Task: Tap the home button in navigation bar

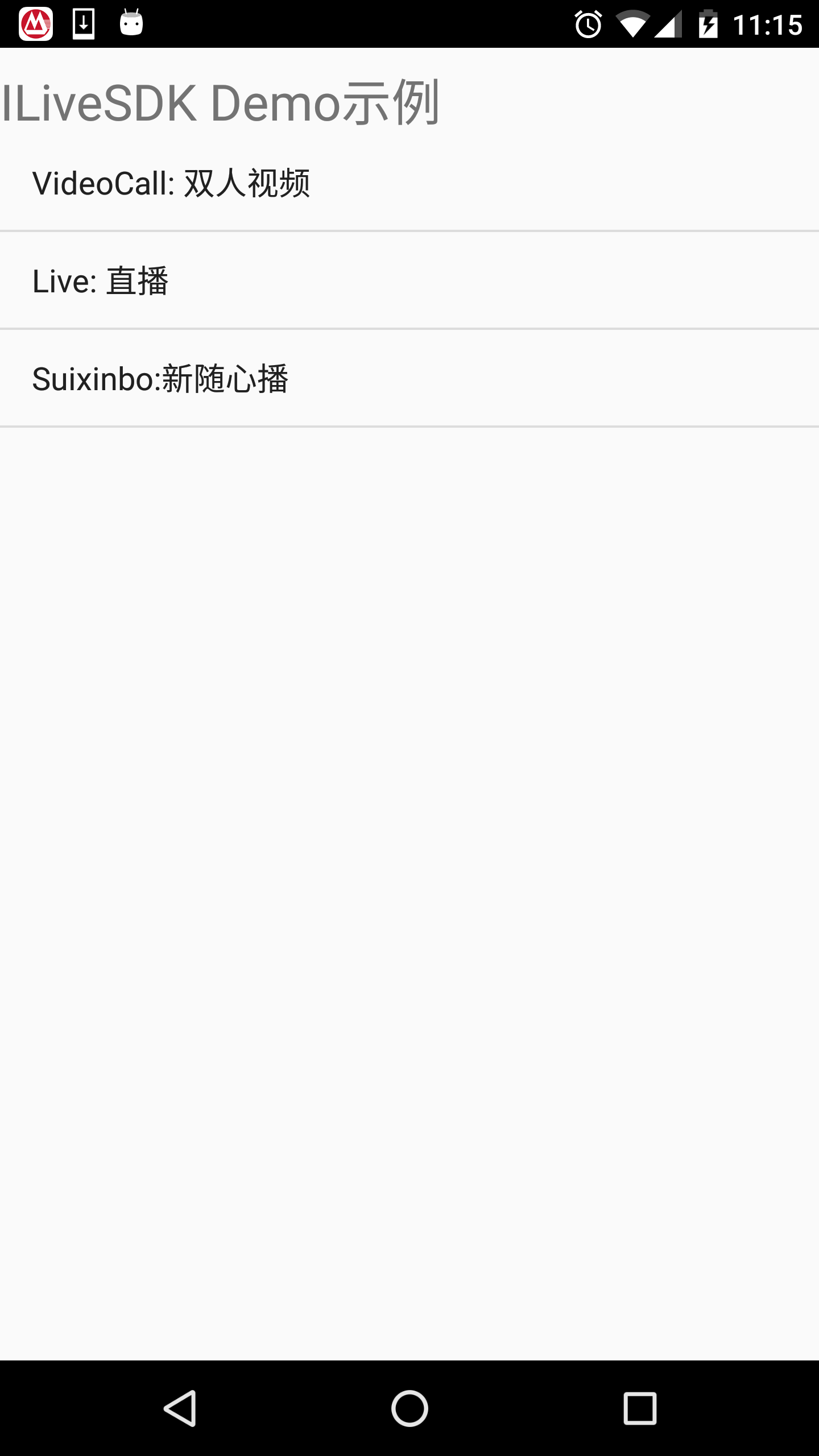Action: pyautogui.click(x=409, y=1408)
